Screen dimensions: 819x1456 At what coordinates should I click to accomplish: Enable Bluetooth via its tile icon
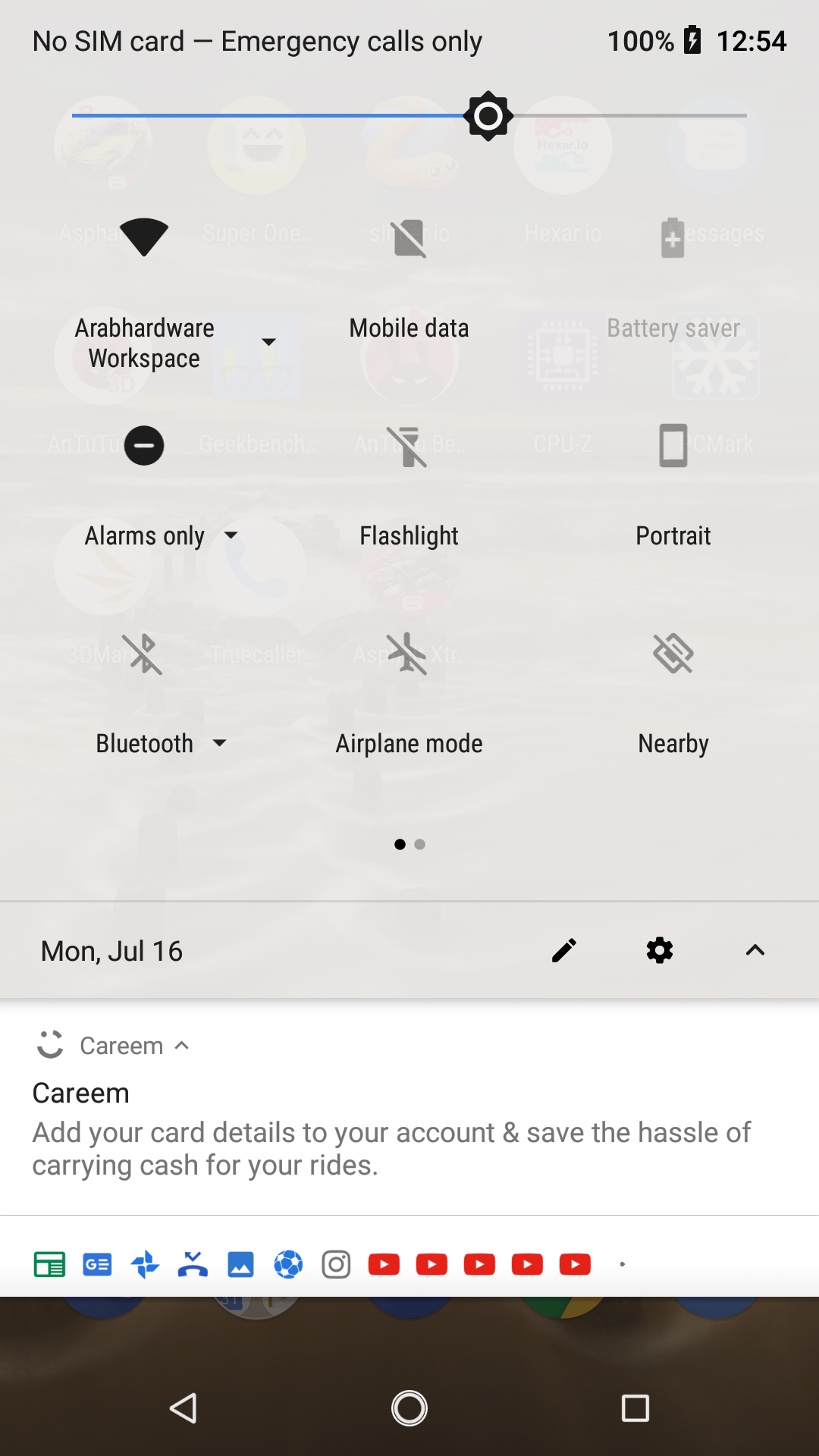pos(144,653)
